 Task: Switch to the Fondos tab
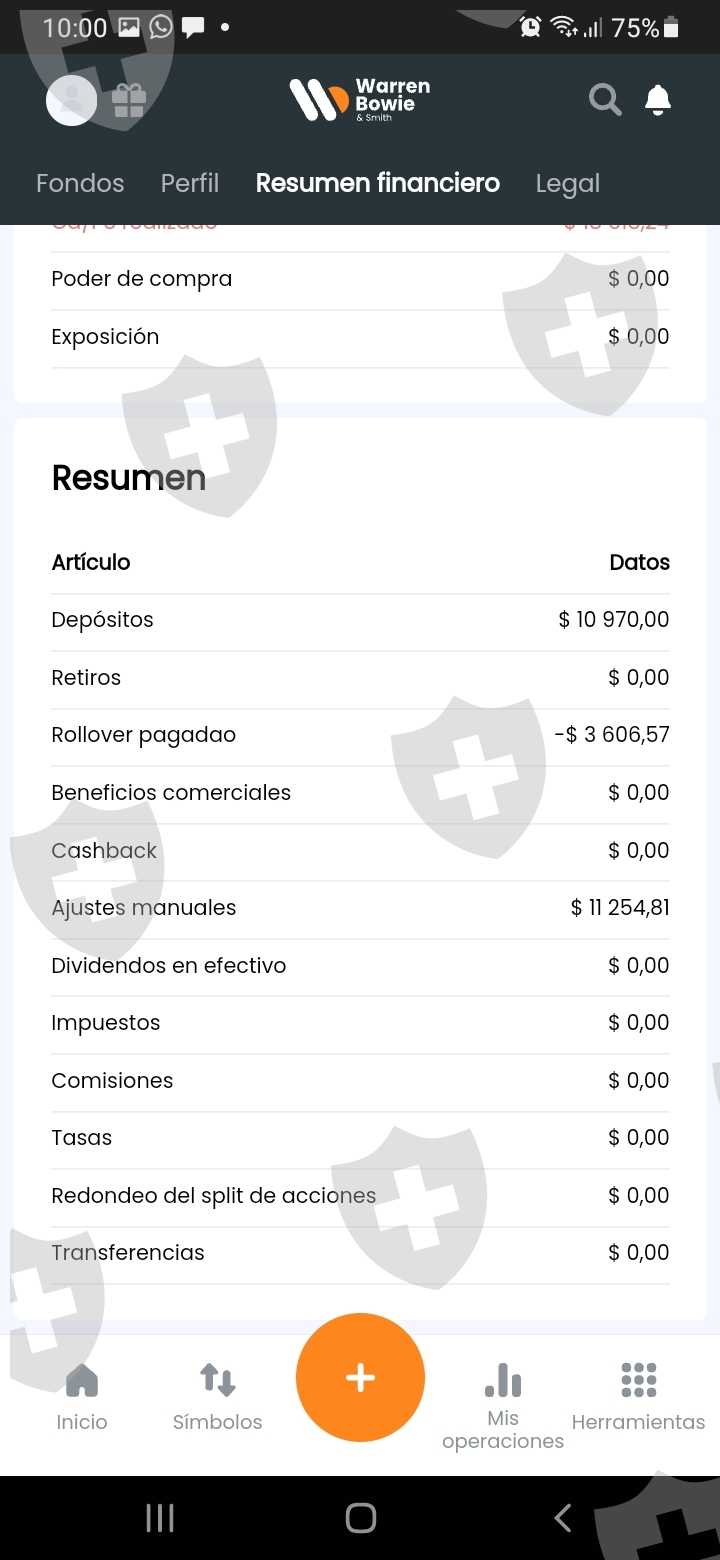(x=80, y=183)
